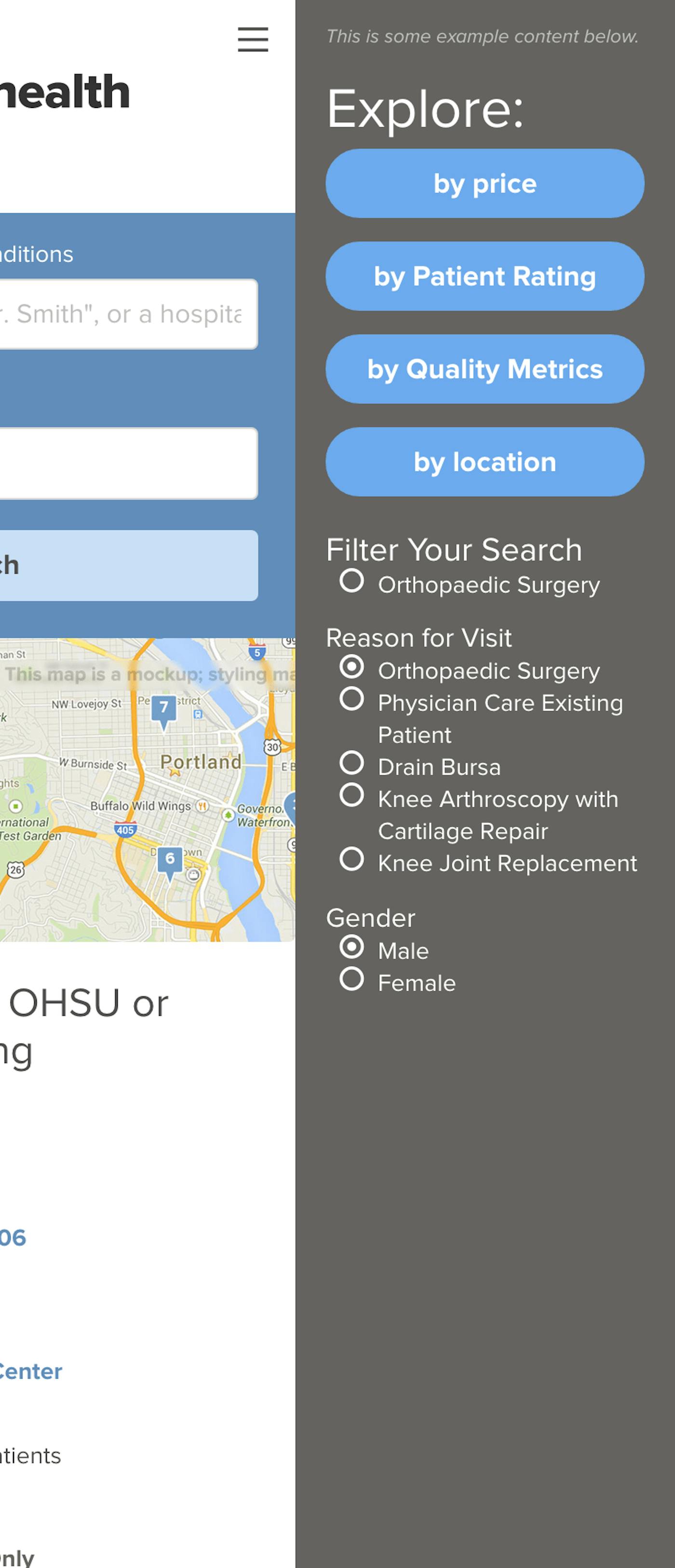Tap the hamburger menu icon
The width and height of the screenshot is (675, 1568).
pos(253,40)
